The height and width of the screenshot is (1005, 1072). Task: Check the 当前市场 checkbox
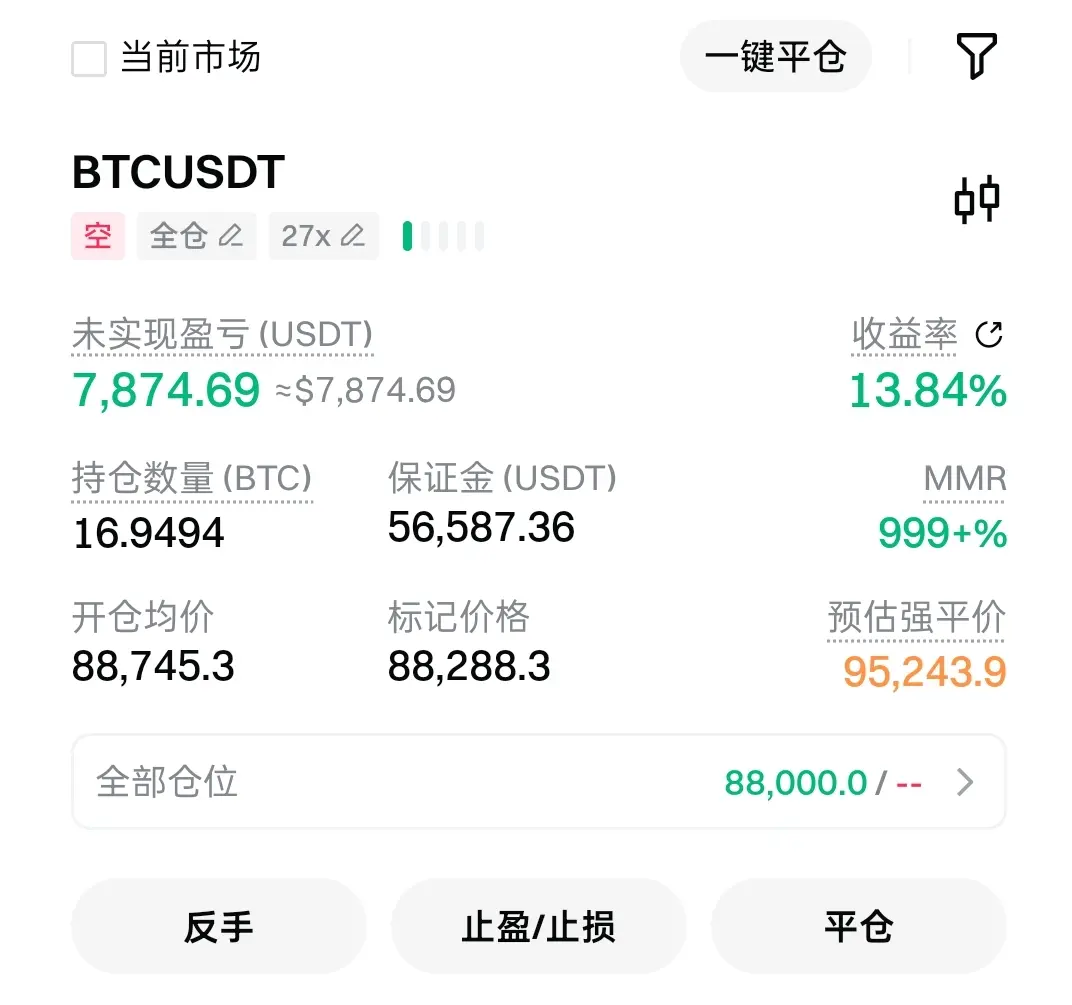click(x=89, y=59)
